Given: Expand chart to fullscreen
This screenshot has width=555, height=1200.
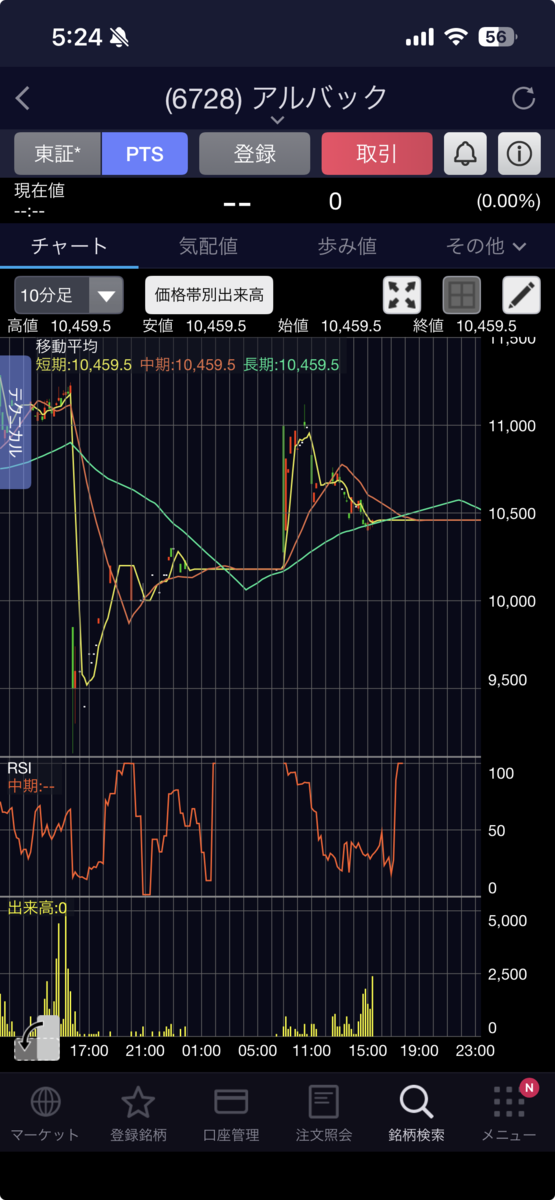Looking at the screenshot, I should (x=403, y=295).
